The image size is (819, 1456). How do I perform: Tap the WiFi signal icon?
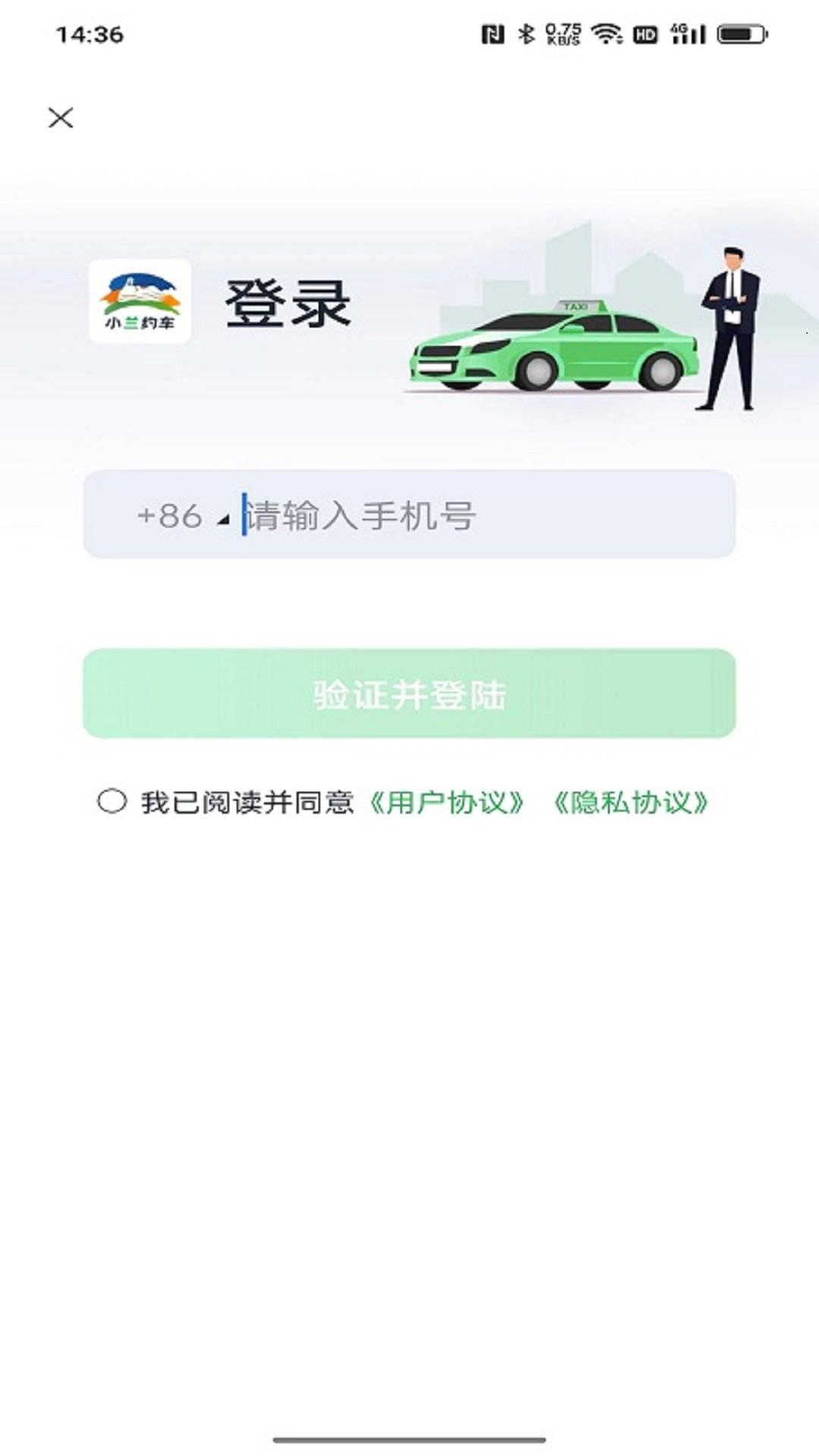607,33
